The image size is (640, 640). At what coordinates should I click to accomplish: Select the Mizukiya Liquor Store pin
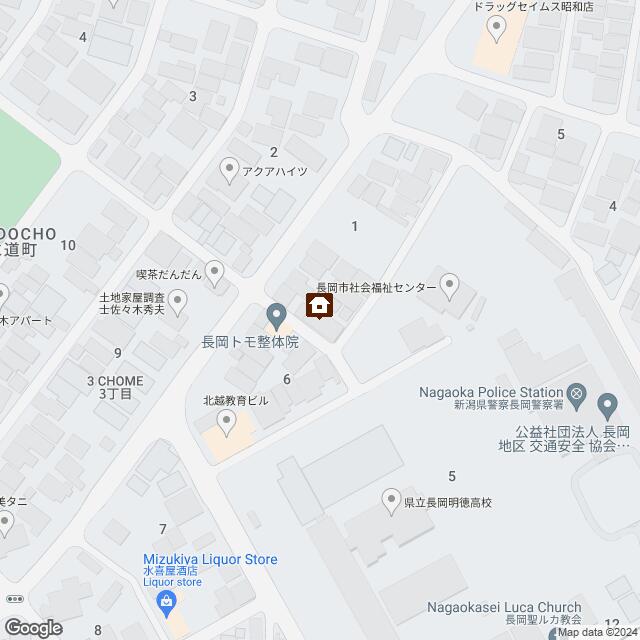pos(166,601)
